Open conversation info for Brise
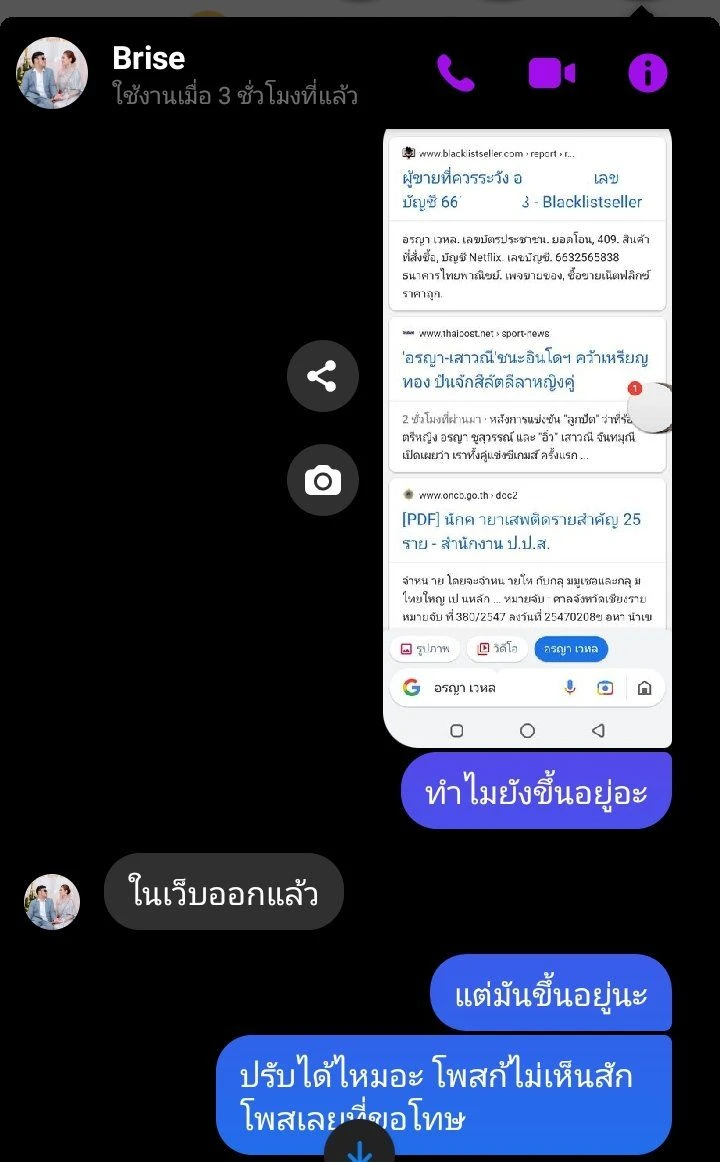720x1162 pixels. pyautogui.click(x=647, y=73)
